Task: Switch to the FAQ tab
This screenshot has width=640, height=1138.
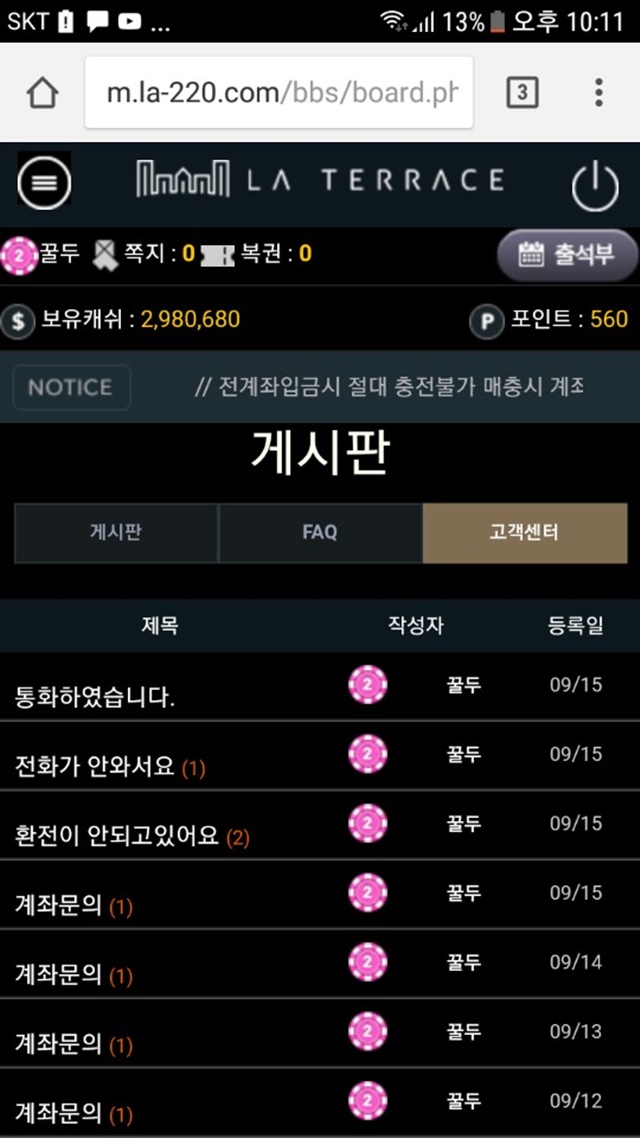Action: click(x=320, y=533)
